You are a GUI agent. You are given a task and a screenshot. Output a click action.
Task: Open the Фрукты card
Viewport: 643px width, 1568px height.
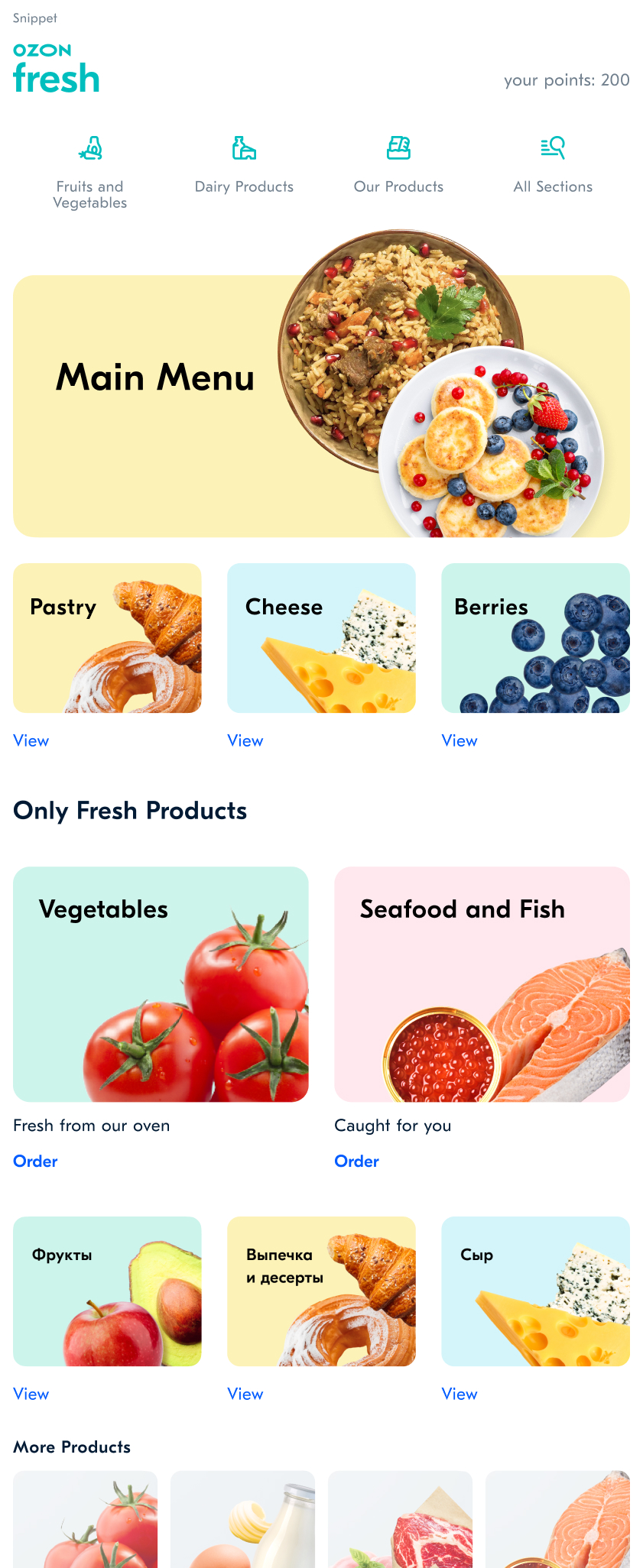(107, 1291)
